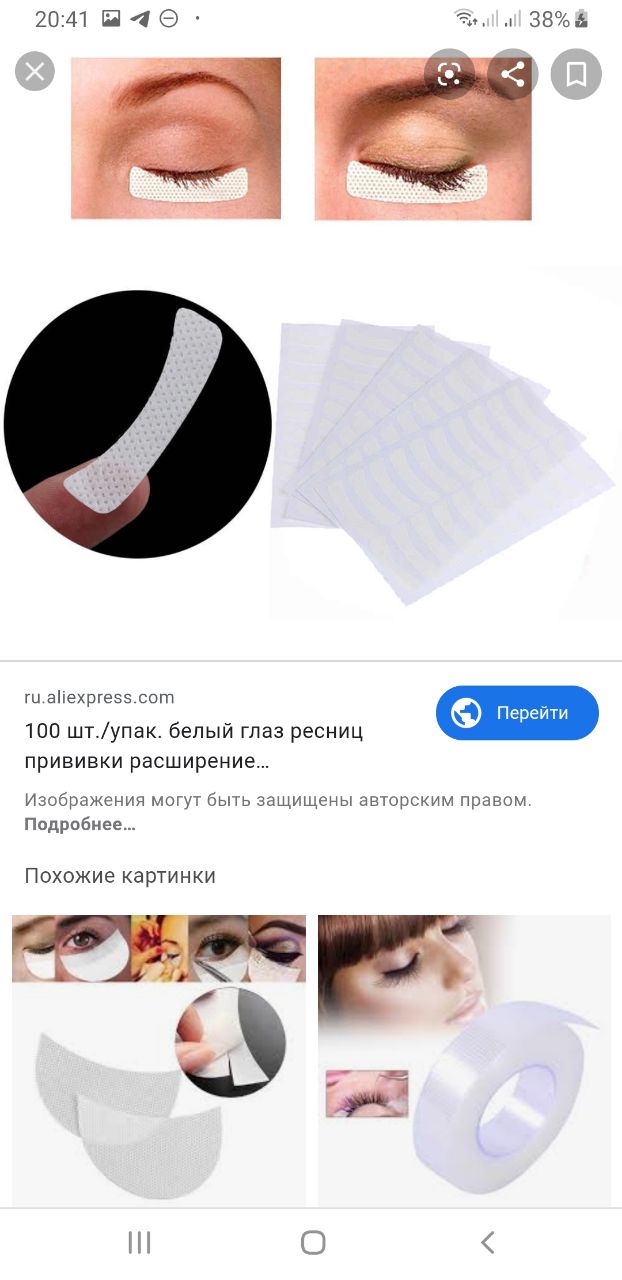Screen dimensions: 622x1280
Task: Go back using the system back button
Action: 487,1243
